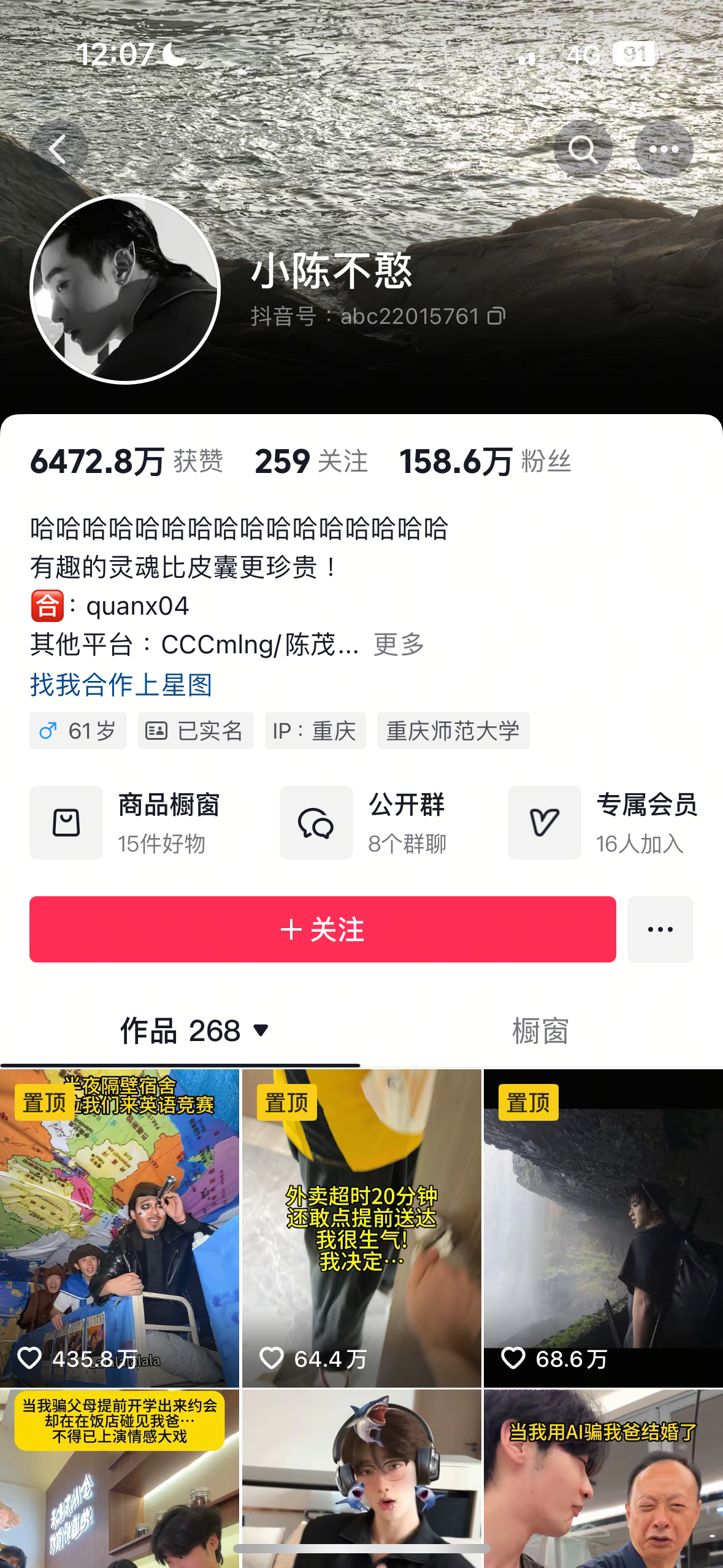View the 158.6万 粉丝 followers list
The height and width of the screenshot is (1568, 723).
[x=485, y=461]
